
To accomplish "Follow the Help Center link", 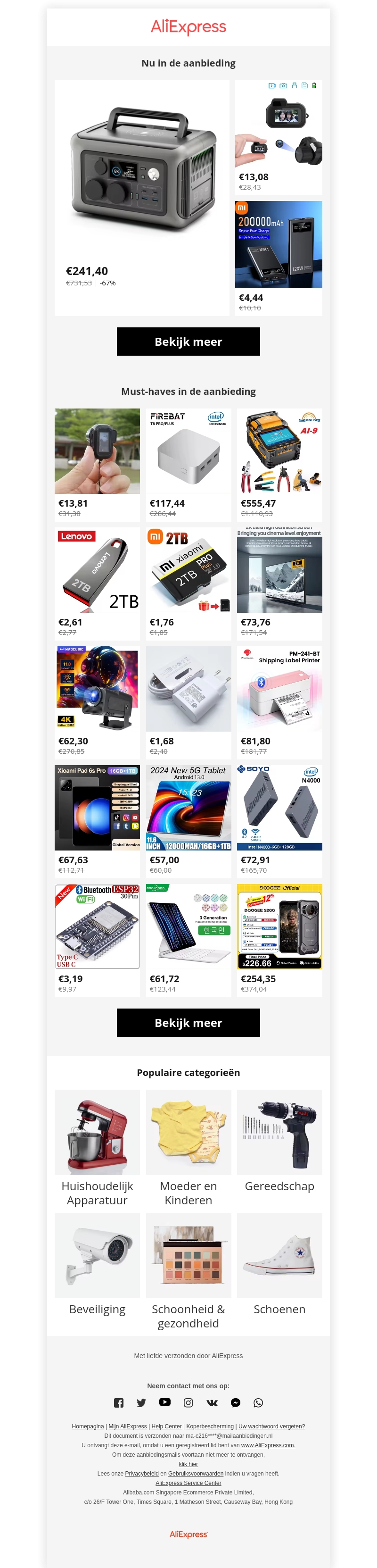I will point(167,1426).
